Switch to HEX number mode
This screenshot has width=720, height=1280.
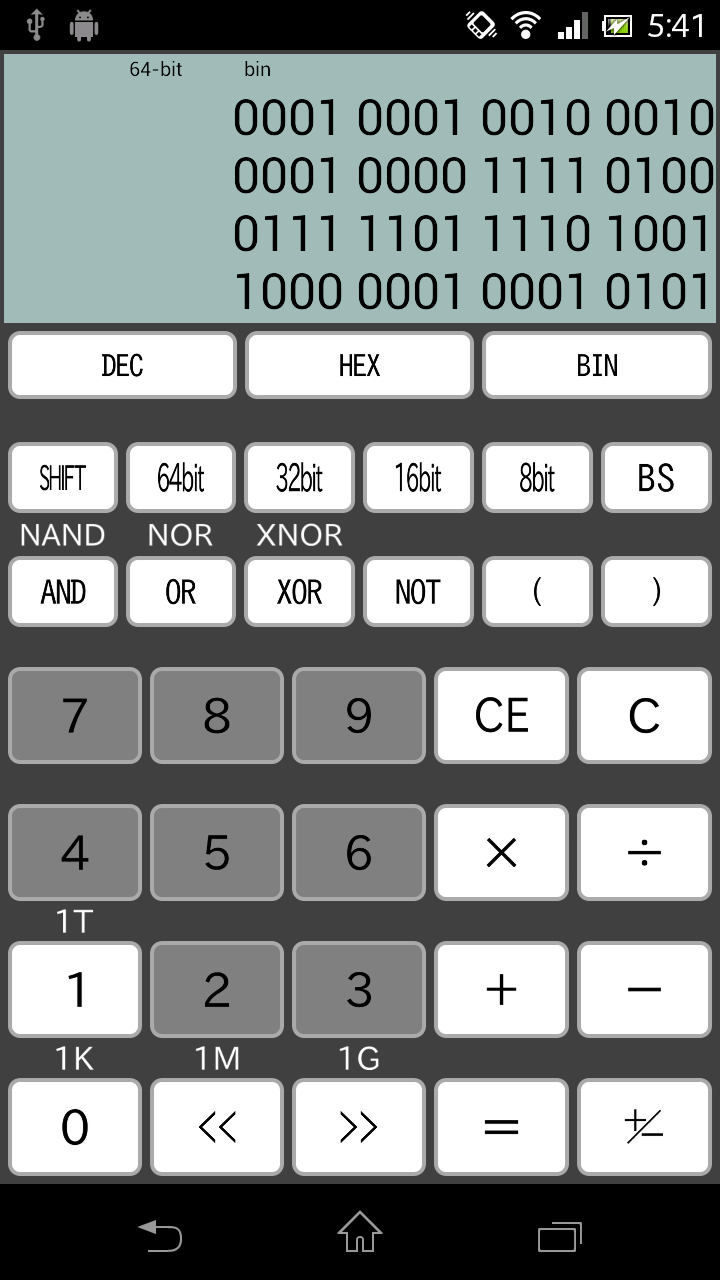[x=359, y=365]
